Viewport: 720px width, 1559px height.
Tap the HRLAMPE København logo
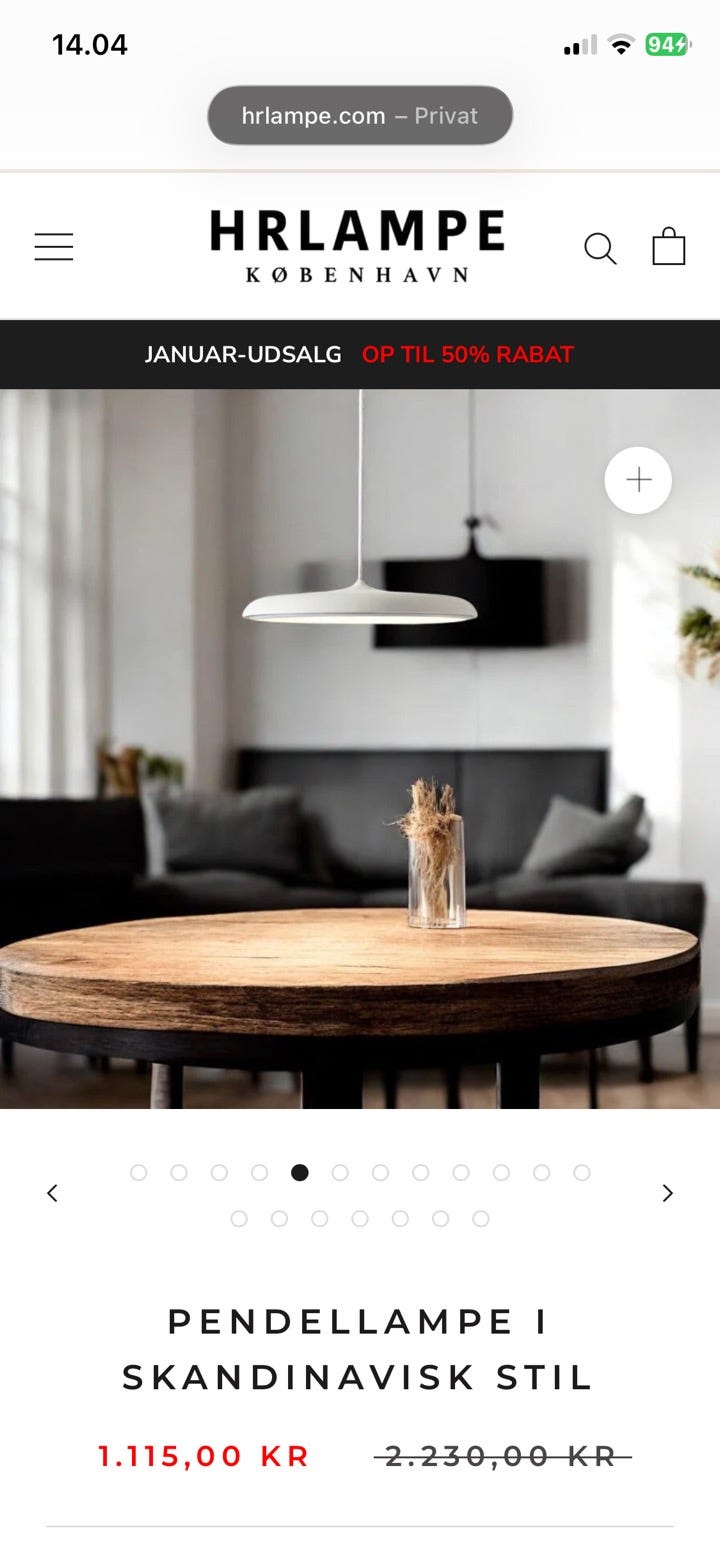point(358,243)
